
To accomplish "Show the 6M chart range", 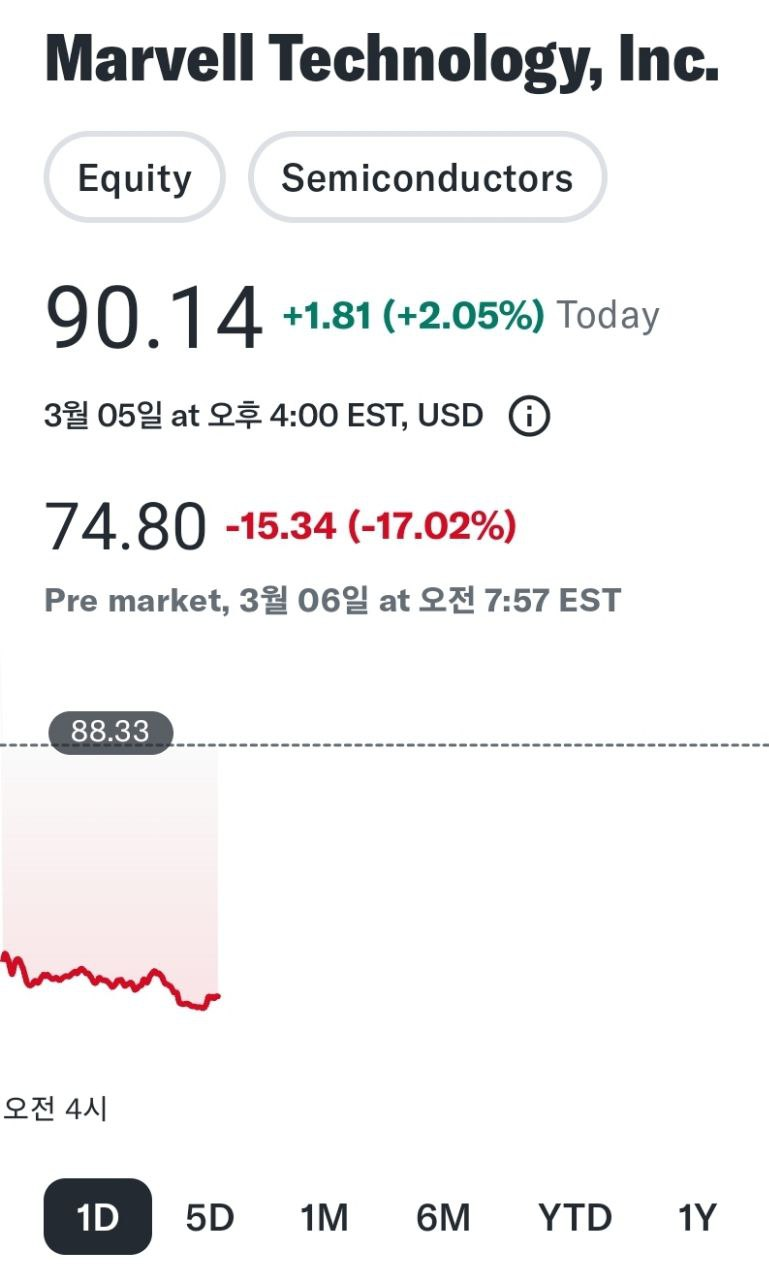I will point(443,1217).
